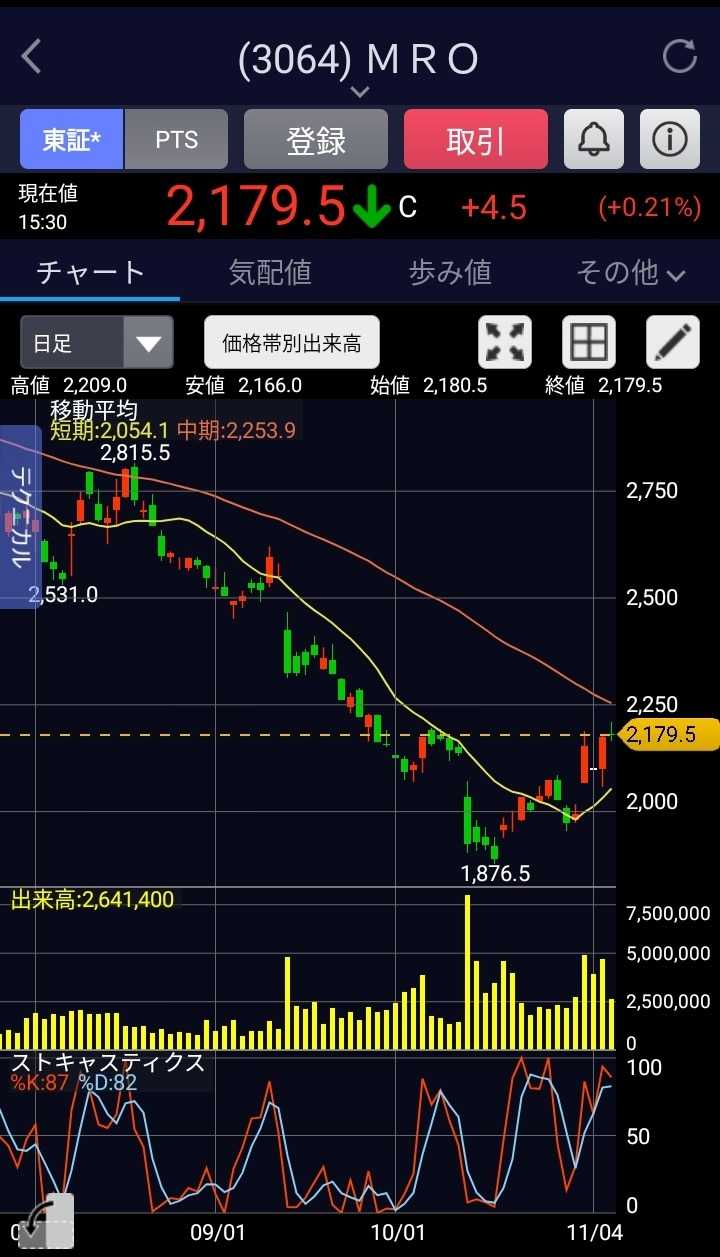
Task: Switch to the PTS market
Action: [176, 140]
